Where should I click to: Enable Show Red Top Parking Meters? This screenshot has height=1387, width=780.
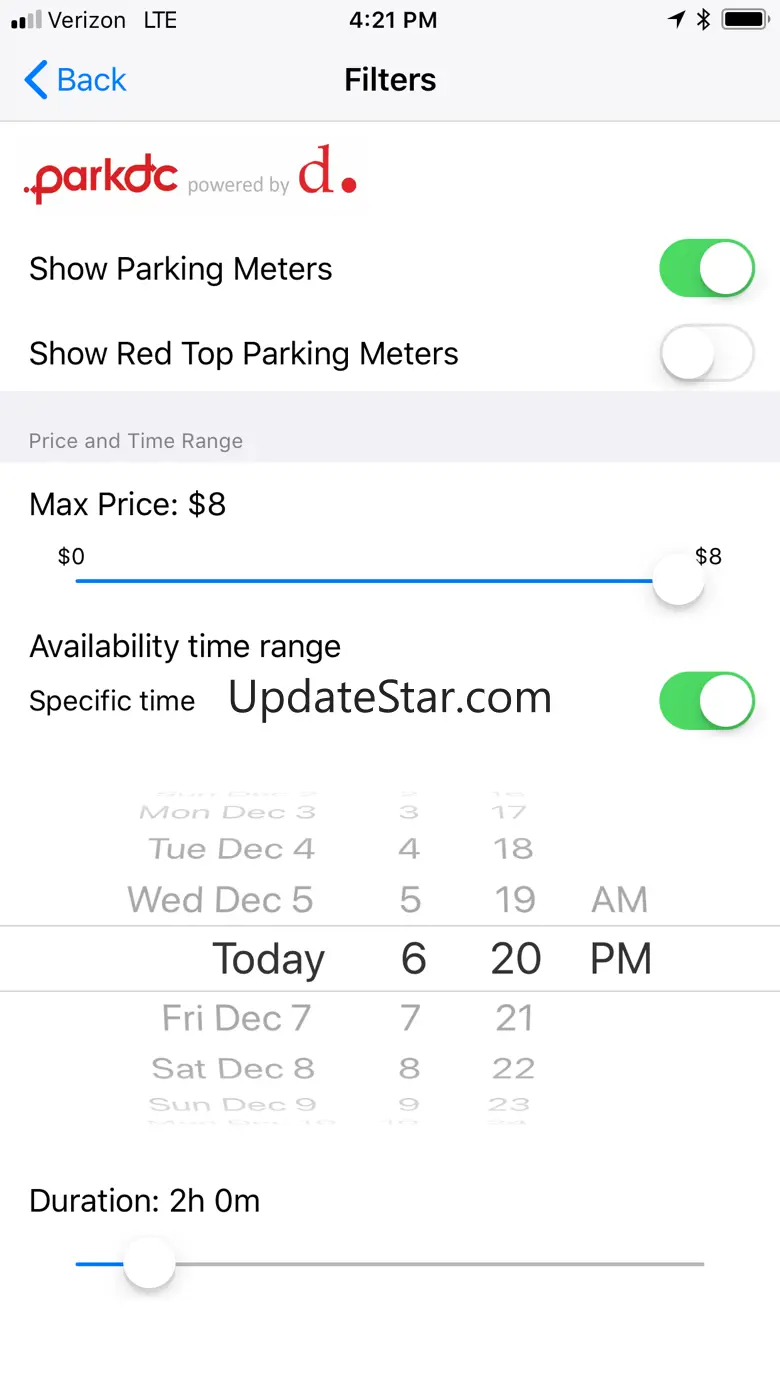[706, 353]
